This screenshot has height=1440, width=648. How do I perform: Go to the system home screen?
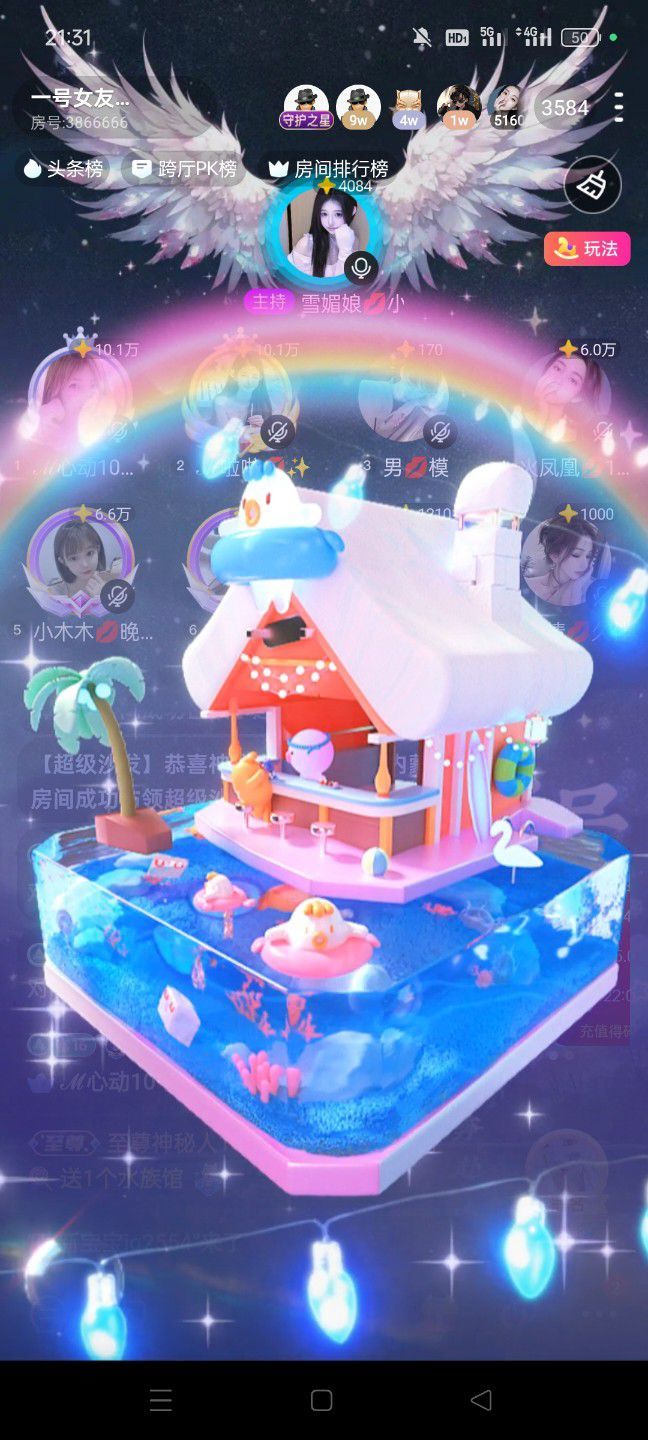[321, 1400]
